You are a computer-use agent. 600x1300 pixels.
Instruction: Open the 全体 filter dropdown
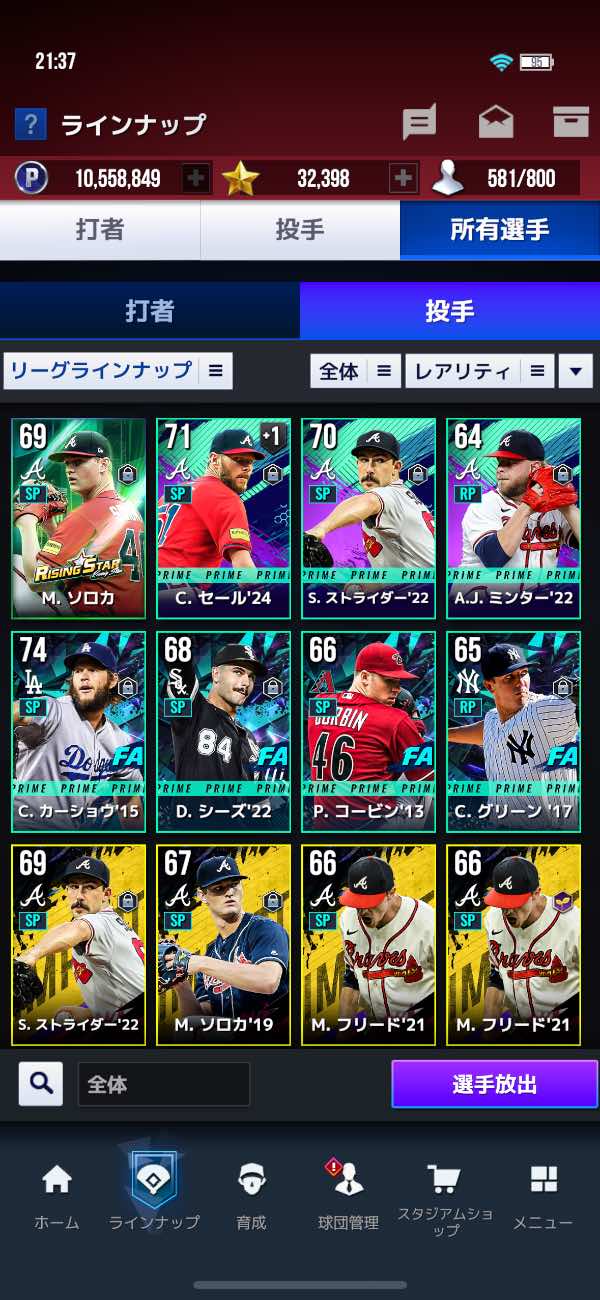[x=355, y=372]
